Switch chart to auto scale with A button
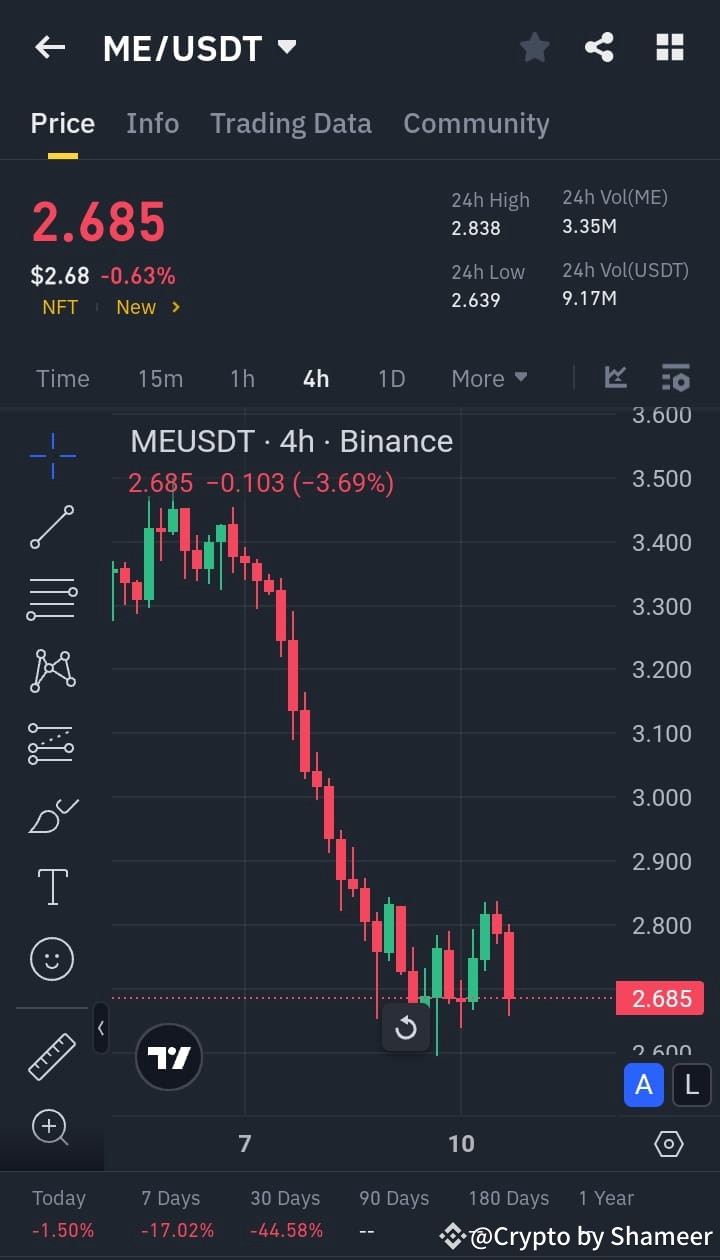 click(x=643, y=1085)
